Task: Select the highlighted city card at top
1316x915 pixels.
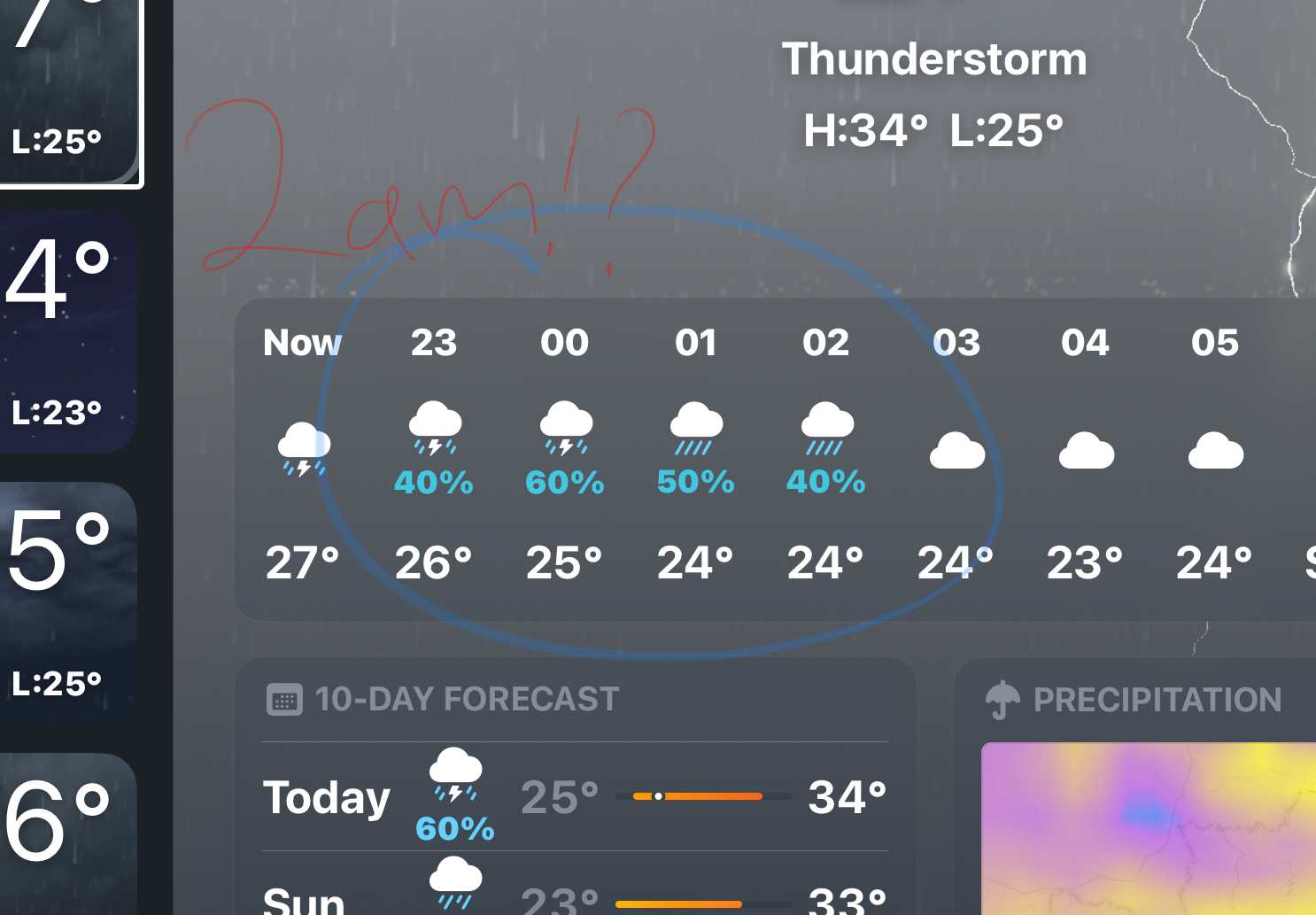Action: 66,89
